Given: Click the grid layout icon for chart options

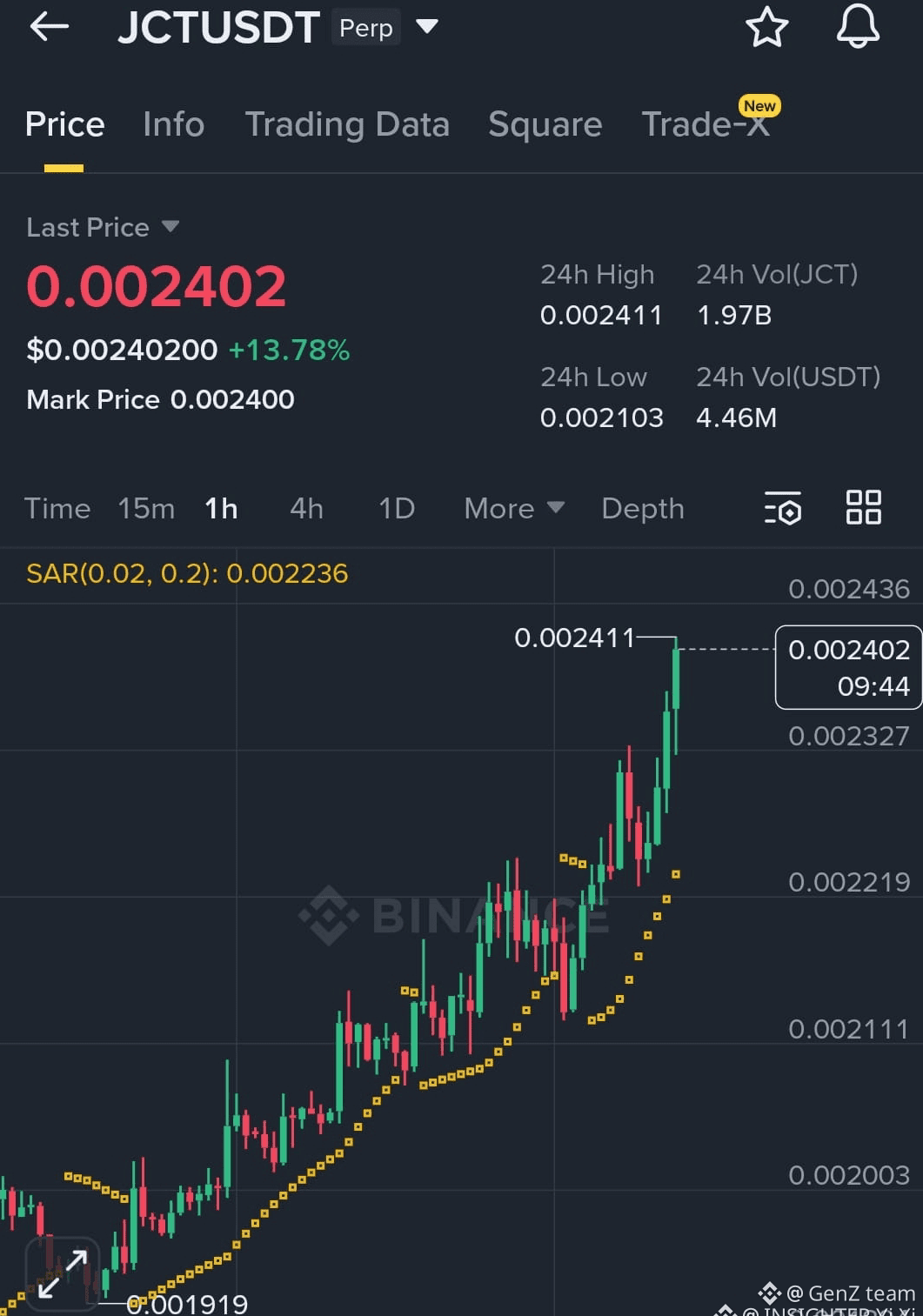Looking at the screenshot, I should [x=864, y=509].
